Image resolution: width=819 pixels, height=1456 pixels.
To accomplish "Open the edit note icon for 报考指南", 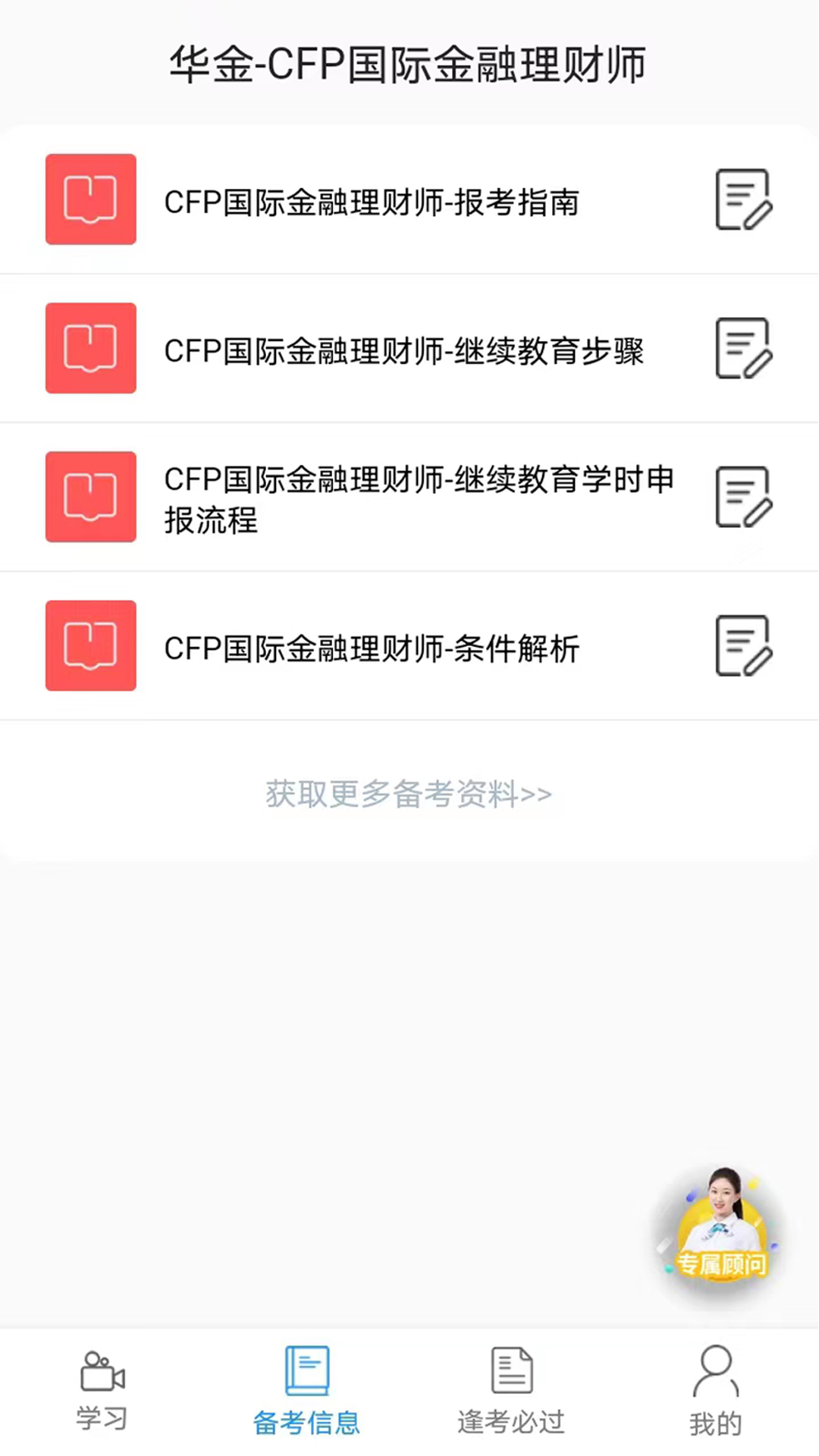I will (x=742, y=199).
